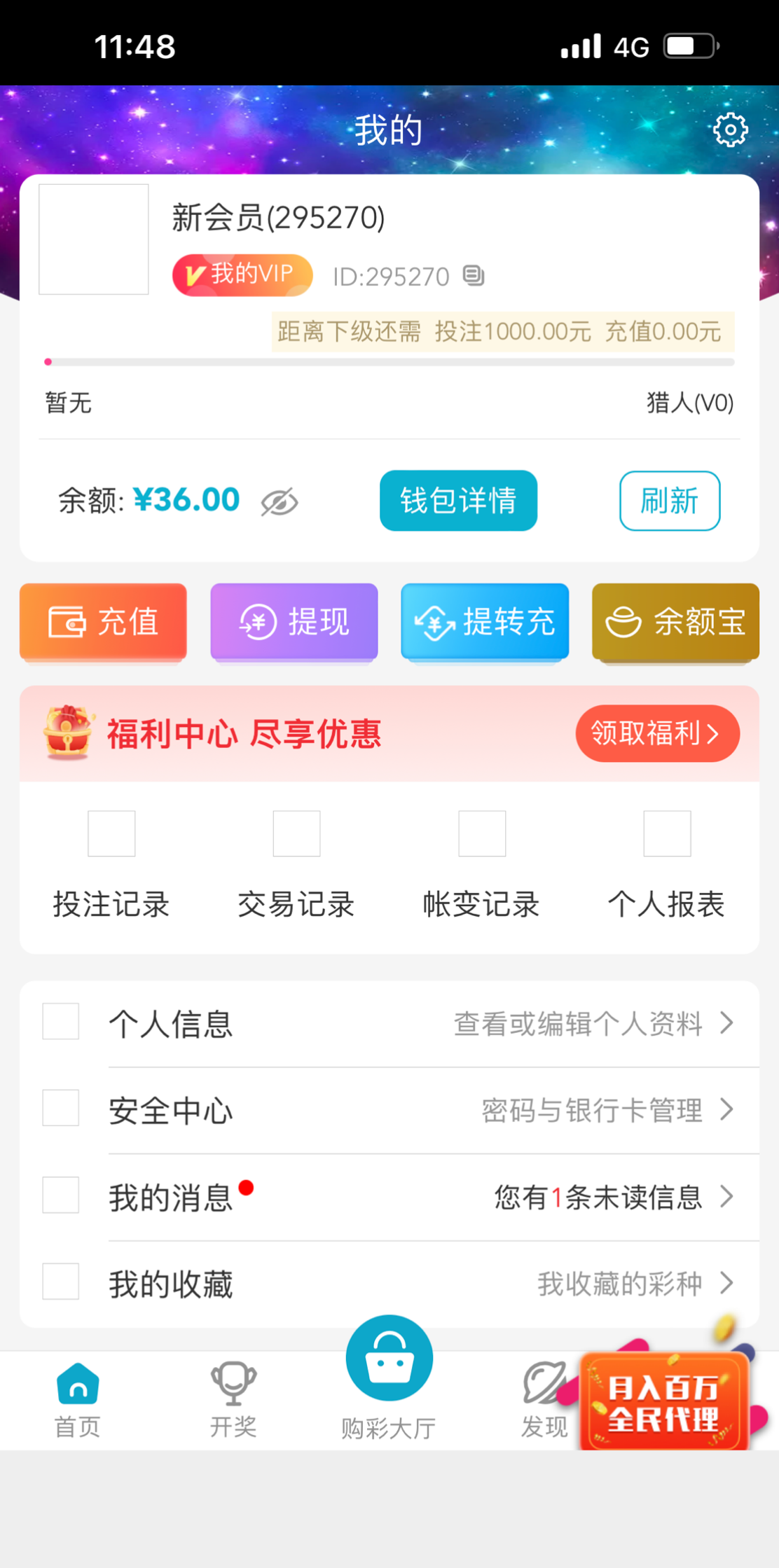Viewport: 779px width, 1568px height.
Task: Open 我的消息 unread messages
Action: (389, 1197)
